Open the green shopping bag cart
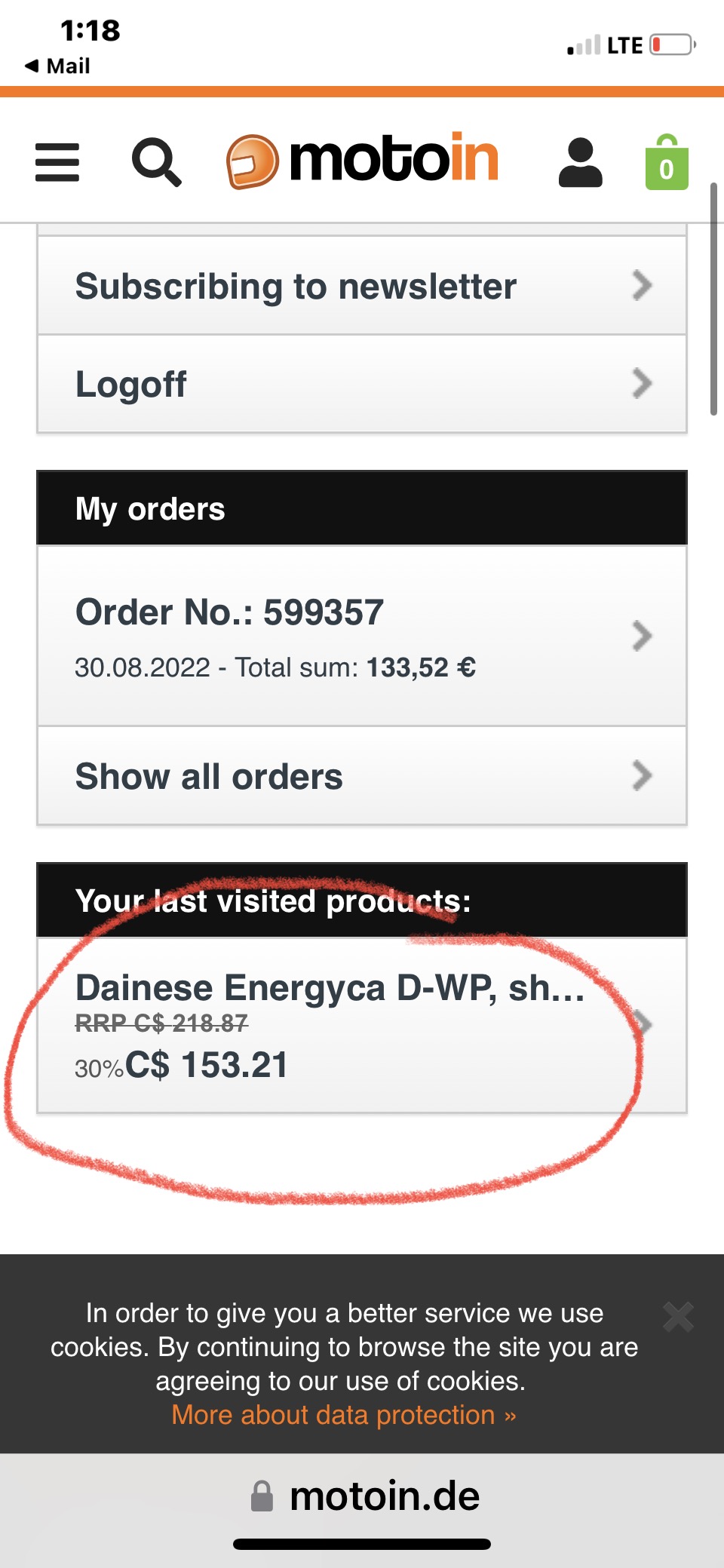The width and height of the screenshot is (724, 1568). point(667,162)
